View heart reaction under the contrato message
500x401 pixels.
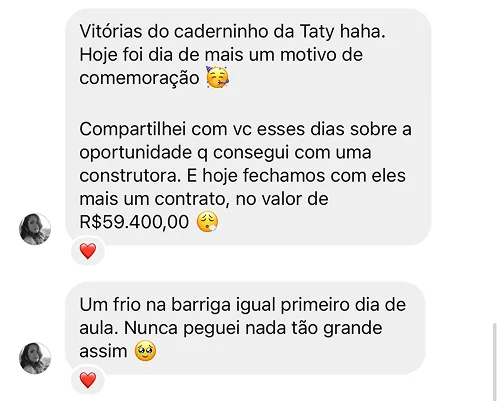click(x=88, y=251)
